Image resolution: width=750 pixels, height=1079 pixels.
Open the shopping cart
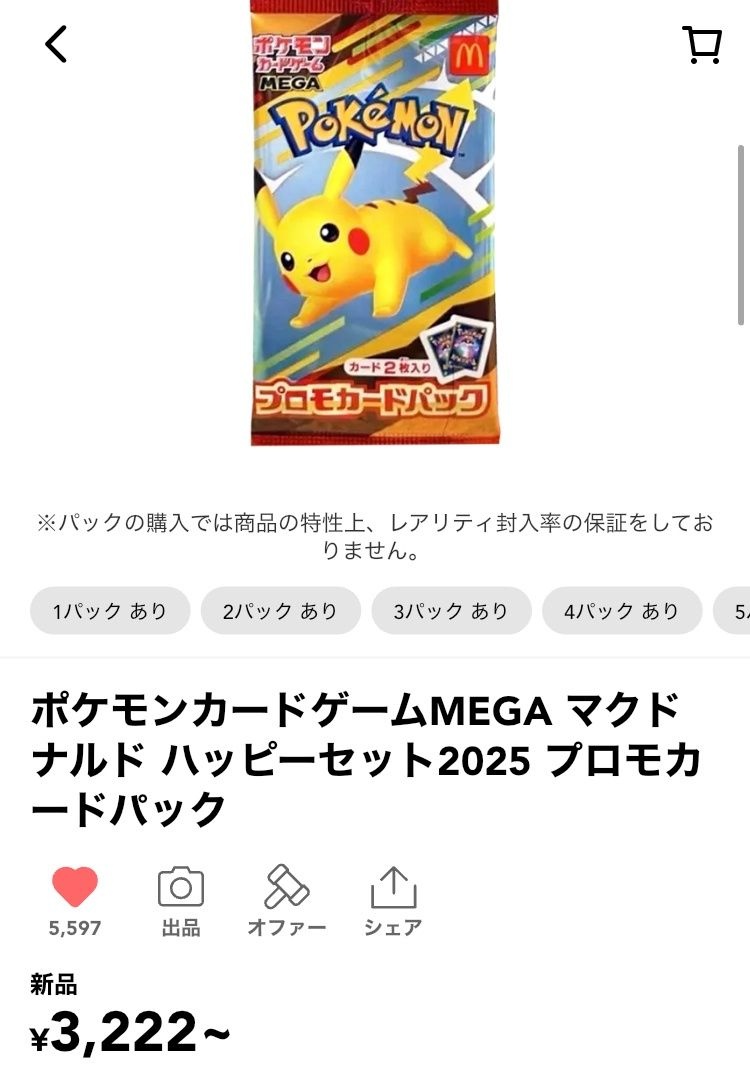tap(702, 45)
